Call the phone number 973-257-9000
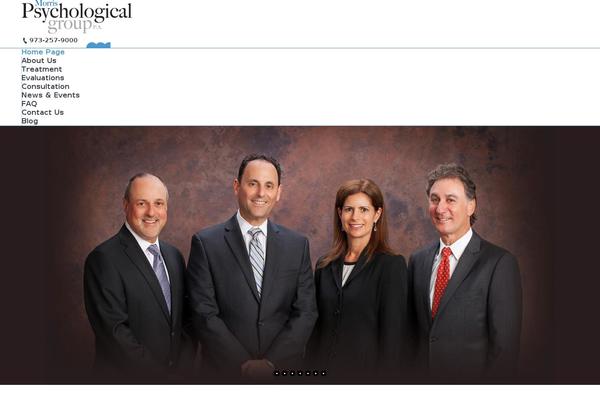 pyautogui.click(x=52, y=40)
